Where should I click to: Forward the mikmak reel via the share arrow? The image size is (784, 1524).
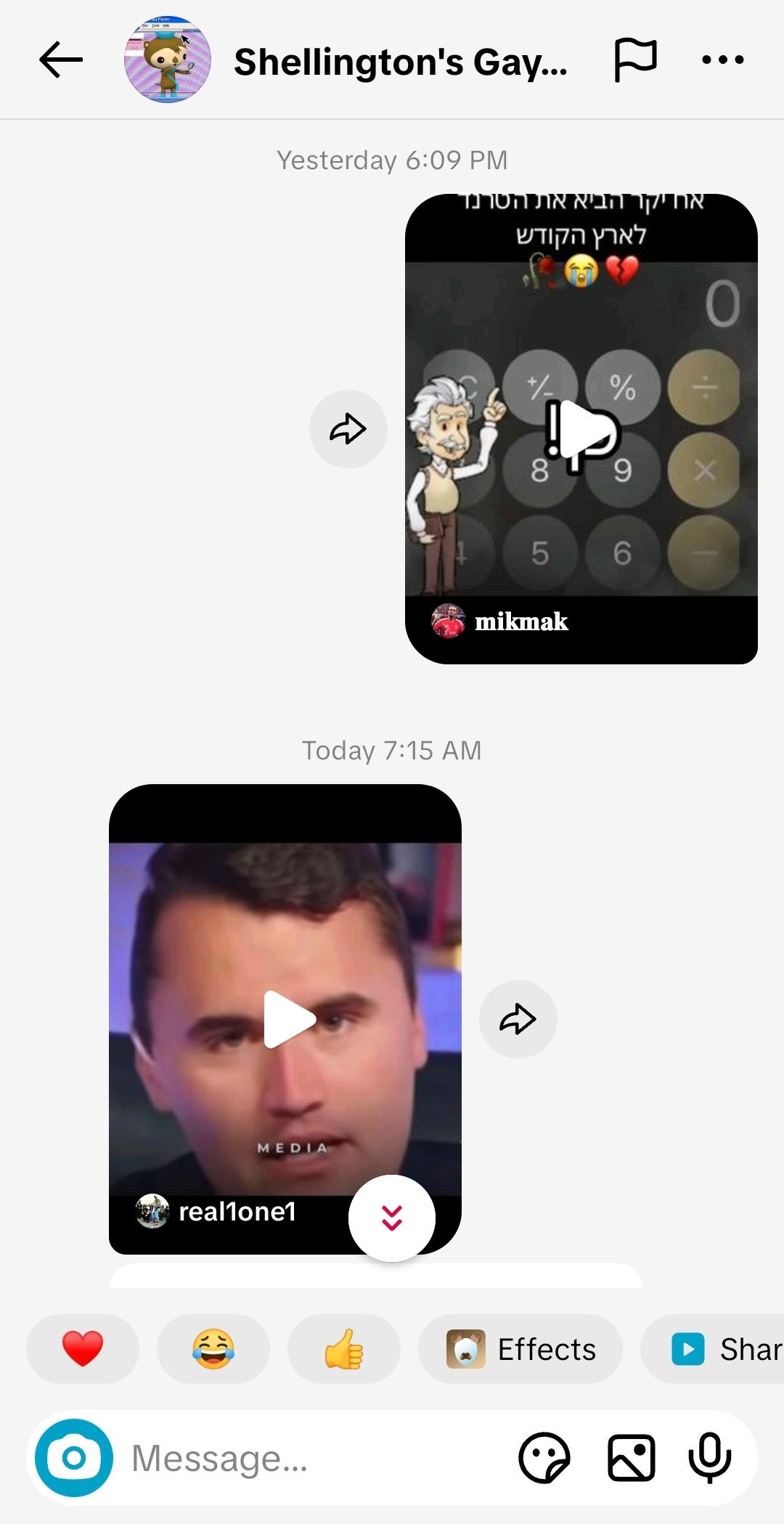(x=348, y=429)
